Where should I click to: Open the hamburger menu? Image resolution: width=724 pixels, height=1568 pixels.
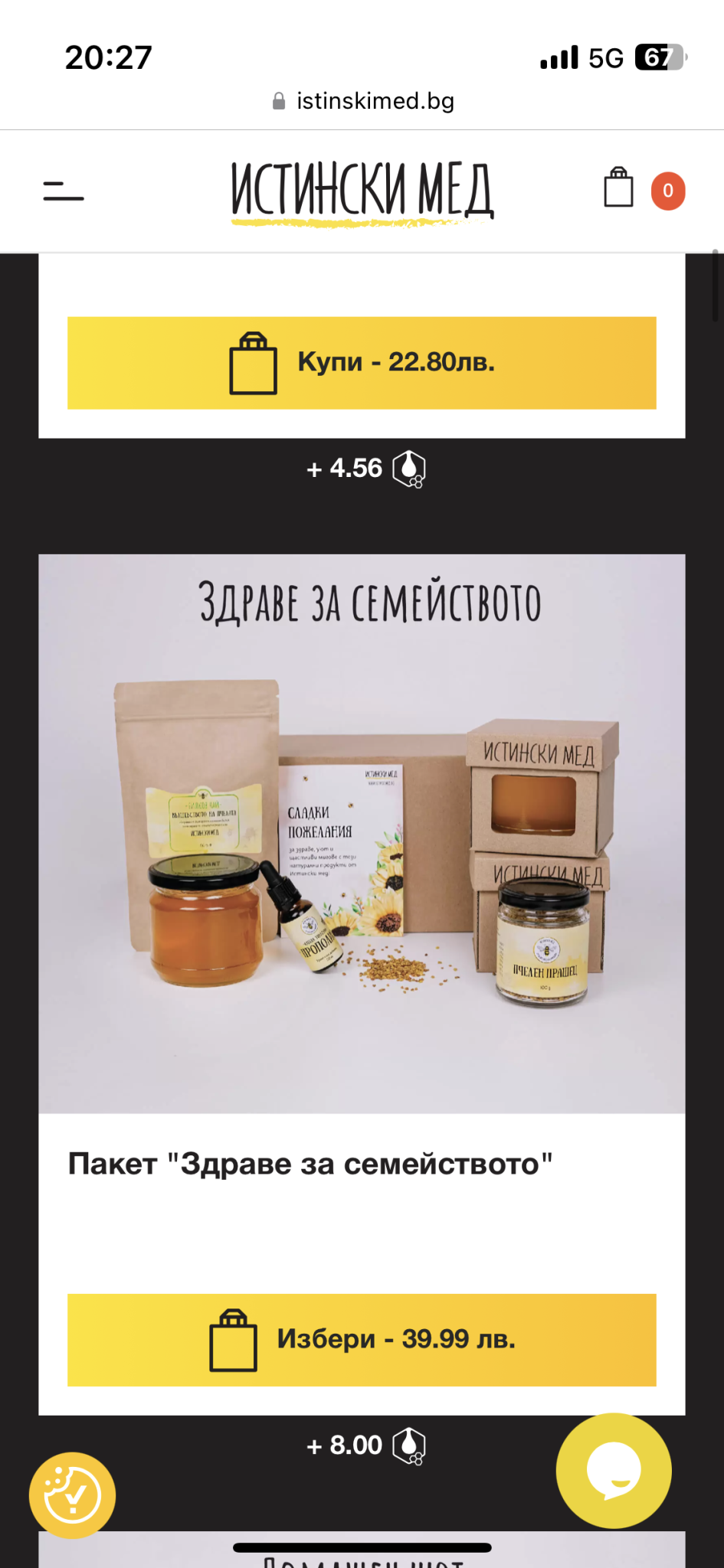pyautogui.click(x=64, y=191)
